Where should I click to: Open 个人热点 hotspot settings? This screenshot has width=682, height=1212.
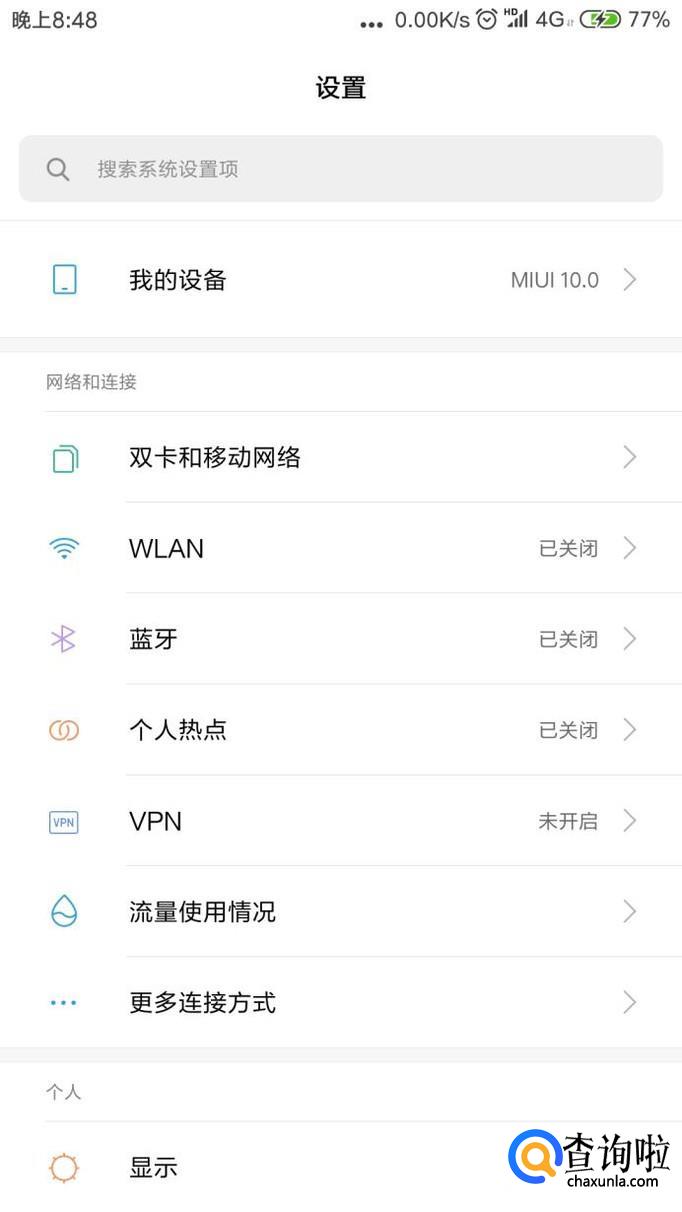point(340,730)
